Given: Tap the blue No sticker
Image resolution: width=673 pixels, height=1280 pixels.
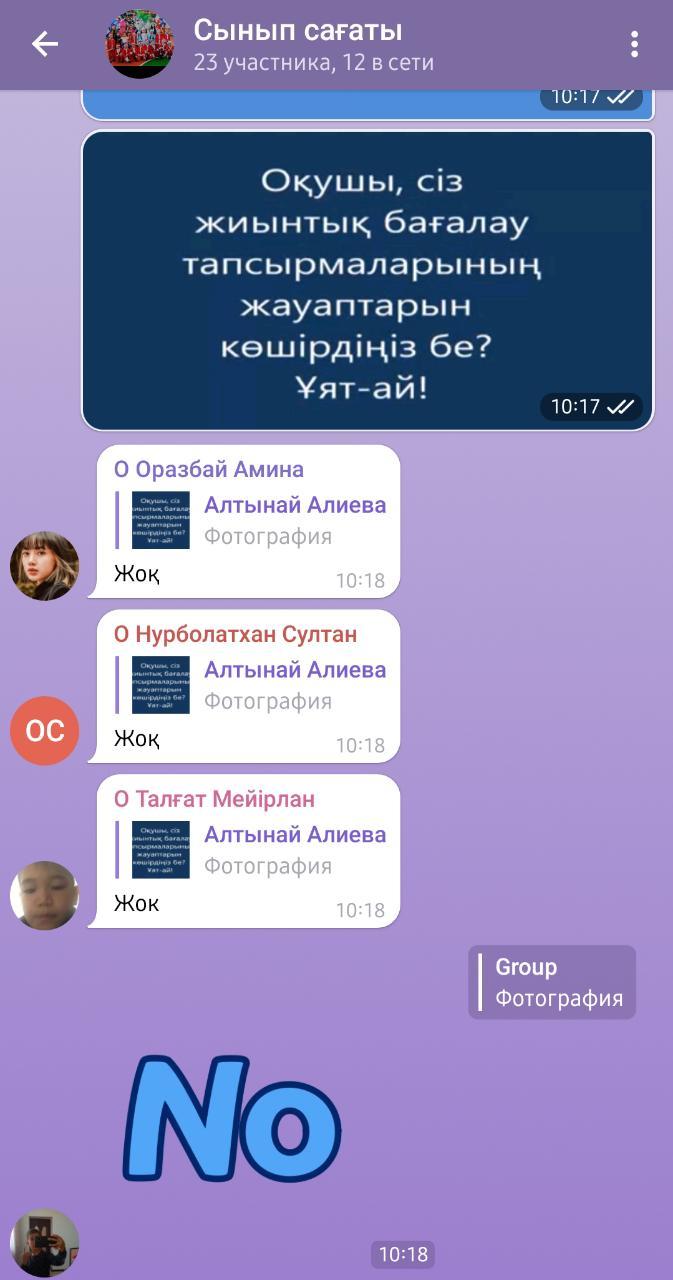Looking at the screenshot, I should (232, 1119).
